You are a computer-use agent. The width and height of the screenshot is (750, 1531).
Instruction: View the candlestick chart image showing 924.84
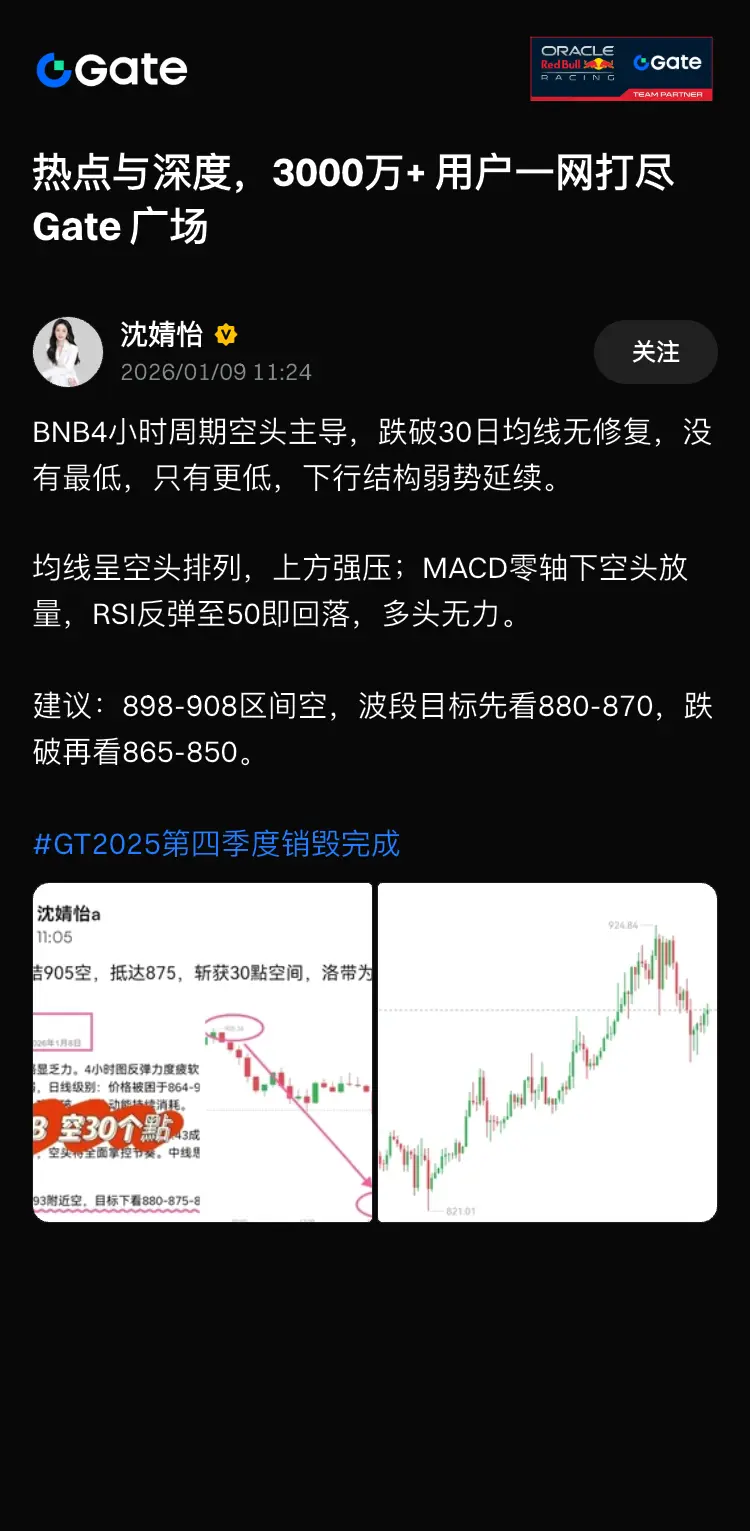click(547, 1051)
